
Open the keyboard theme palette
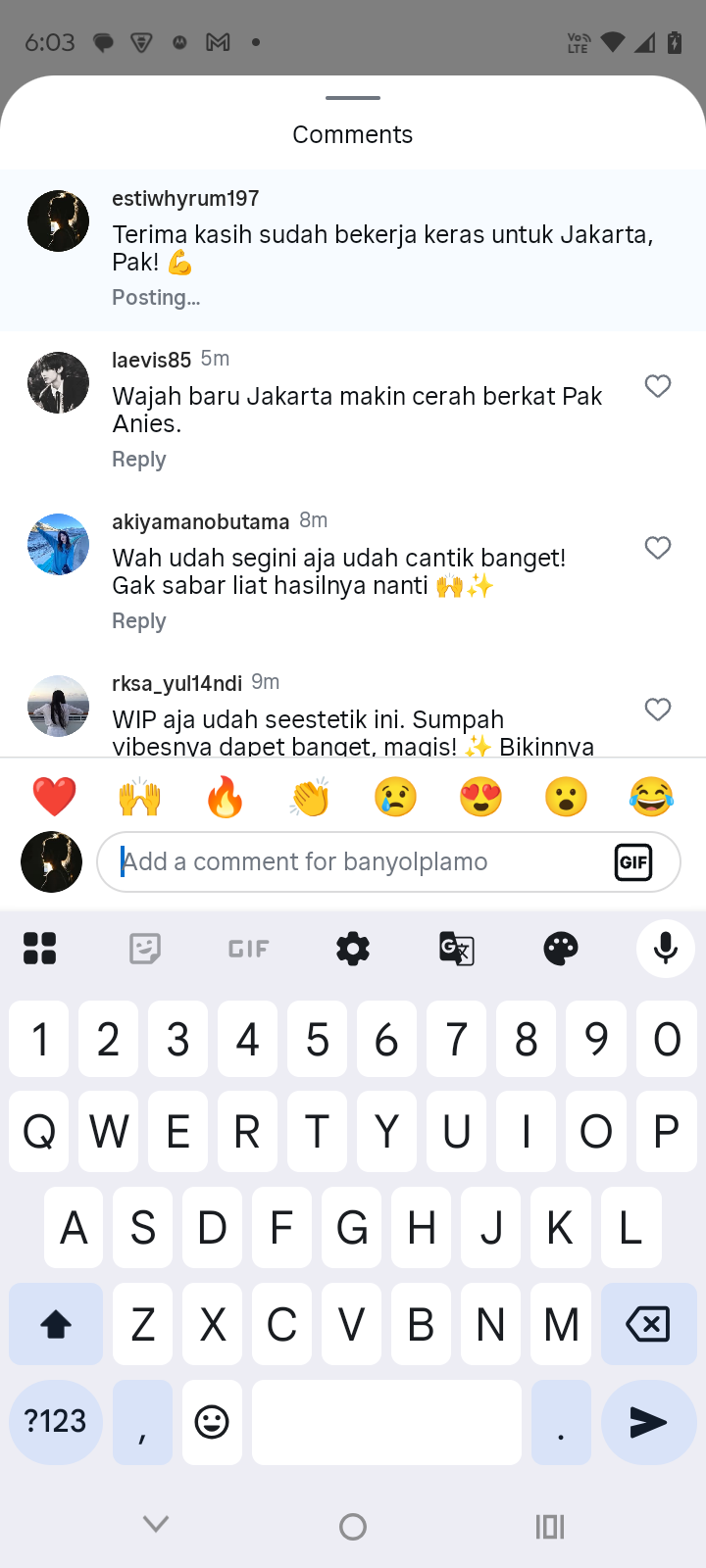(561, 949)
